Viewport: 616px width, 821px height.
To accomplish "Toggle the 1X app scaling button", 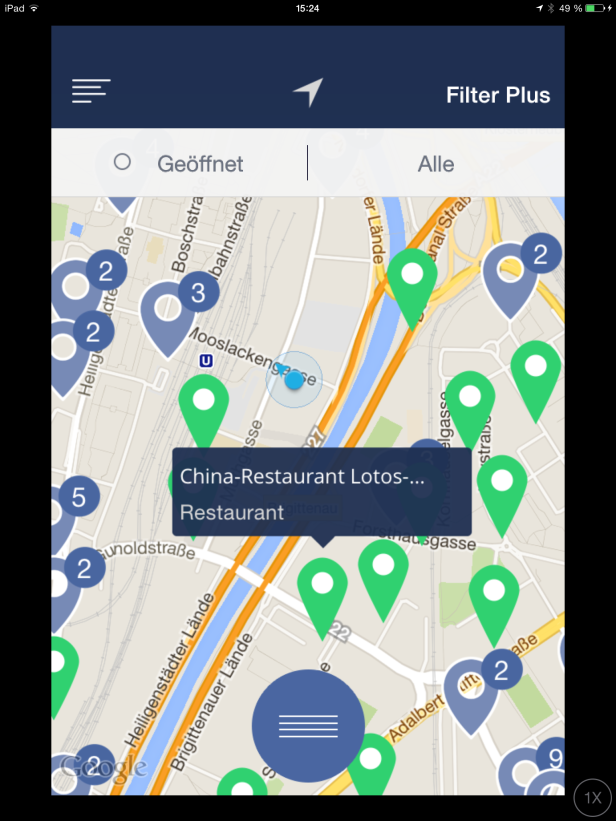I will [594, 798].
